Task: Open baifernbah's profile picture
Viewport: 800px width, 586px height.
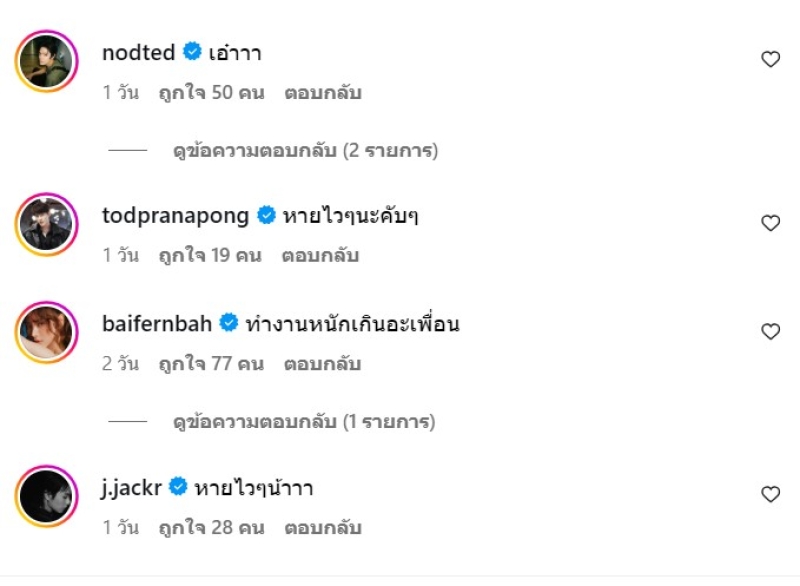Action: tap(47, 332)
